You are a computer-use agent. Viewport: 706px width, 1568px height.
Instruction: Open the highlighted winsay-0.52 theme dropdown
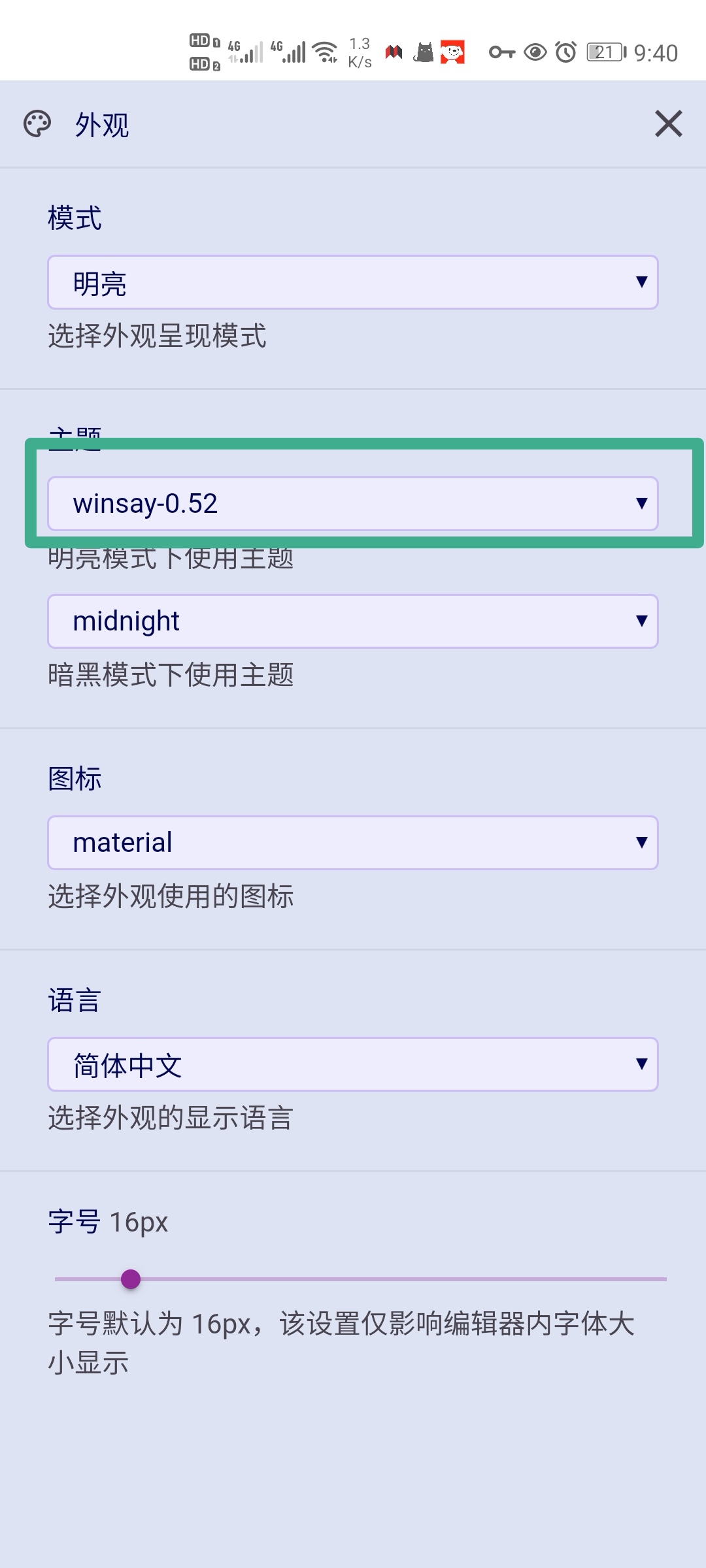(353, 503)
